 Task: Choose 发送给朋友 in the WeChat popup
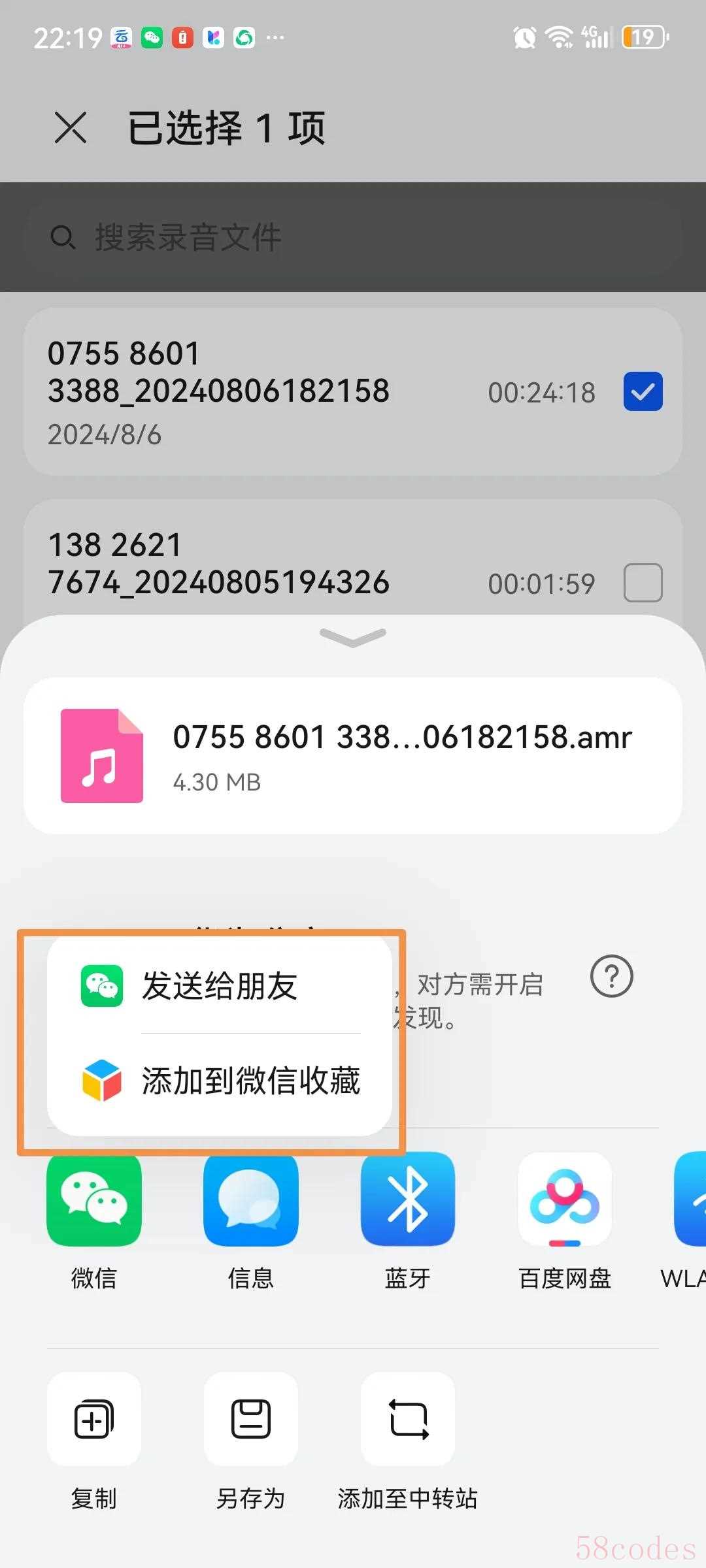point(219,986)
